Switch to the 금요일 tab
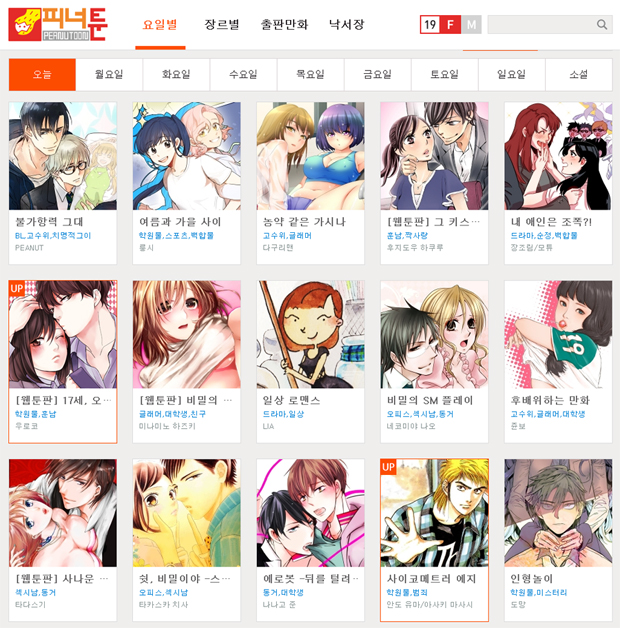This screenshot has height=628, width=620. (377, 74)
